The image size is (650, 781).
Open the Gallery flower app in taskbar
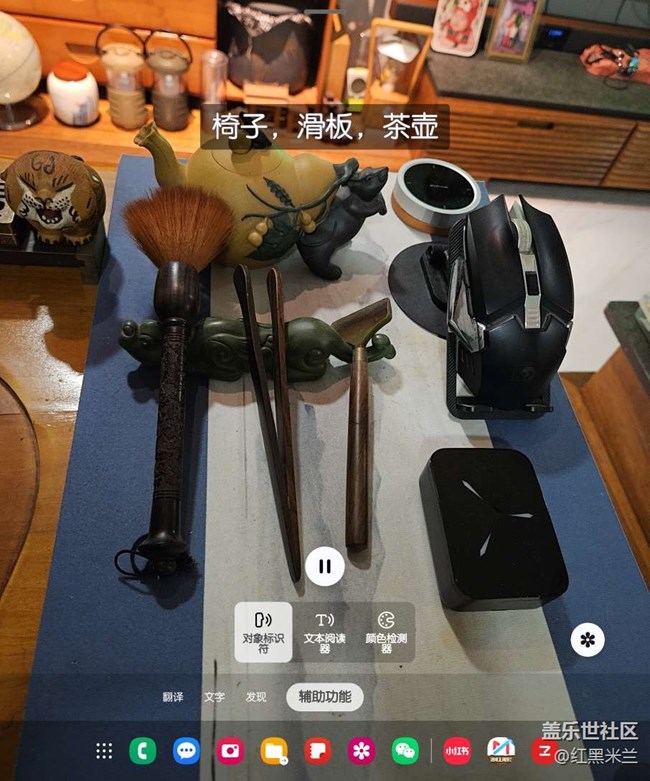point(361,751)
